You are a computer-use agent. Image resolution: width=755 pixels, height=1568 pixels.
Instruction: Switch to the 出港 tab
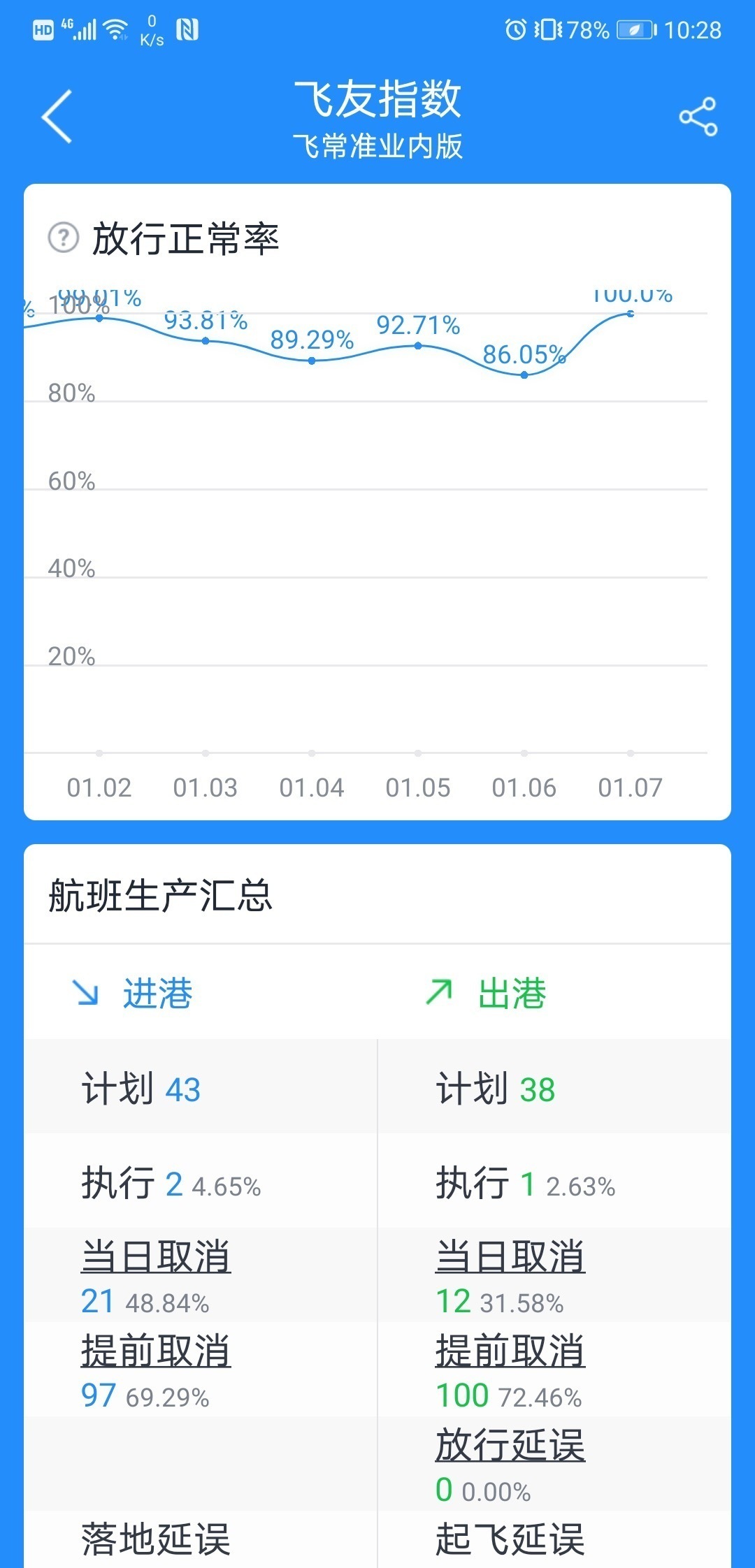[x=510, y=990]
